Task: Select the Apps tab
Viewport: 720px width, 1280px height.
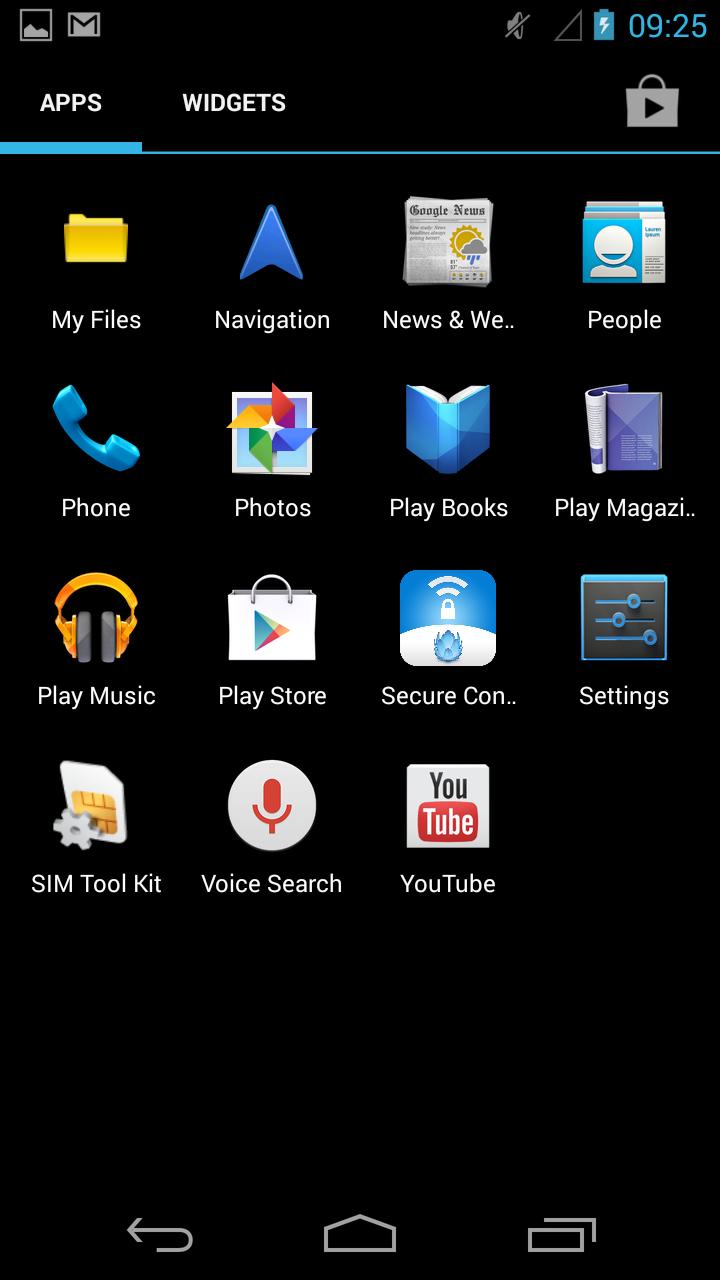Action: (x=71, y=103)
